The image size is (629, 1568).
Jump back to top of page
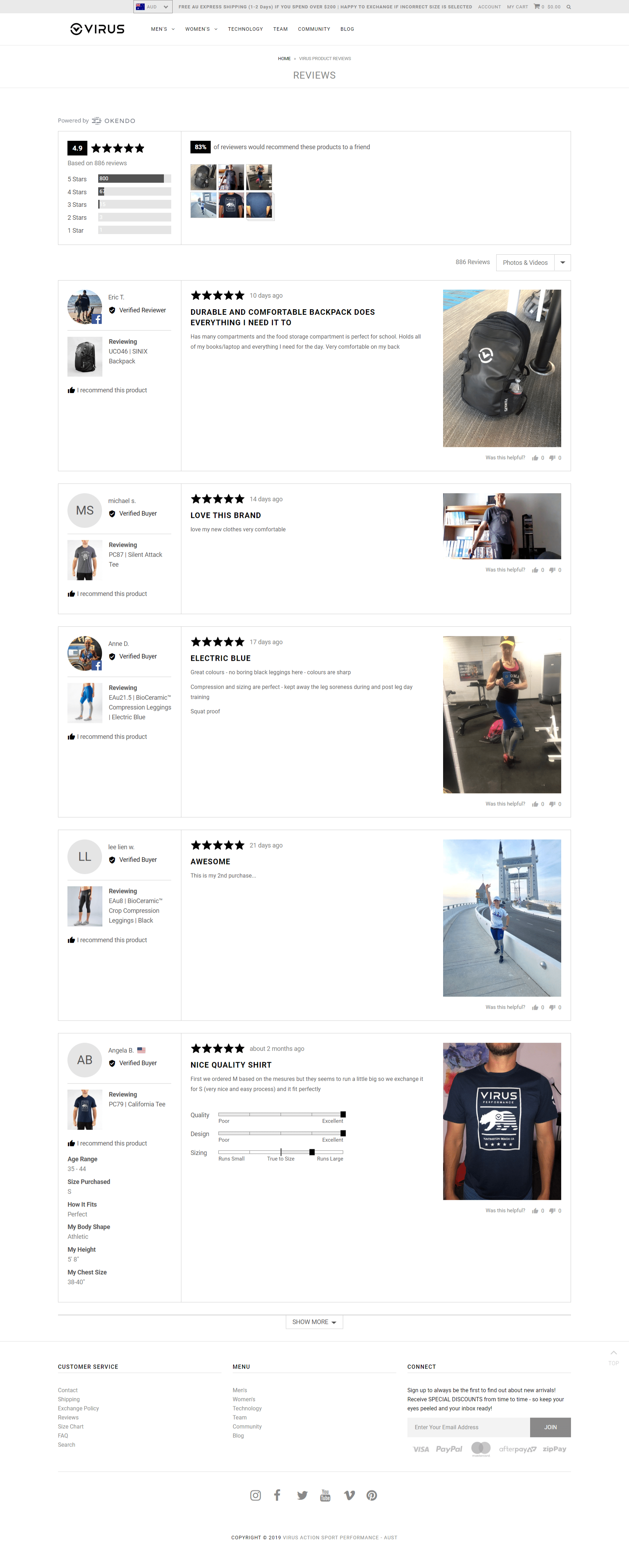coord(613,1357)
